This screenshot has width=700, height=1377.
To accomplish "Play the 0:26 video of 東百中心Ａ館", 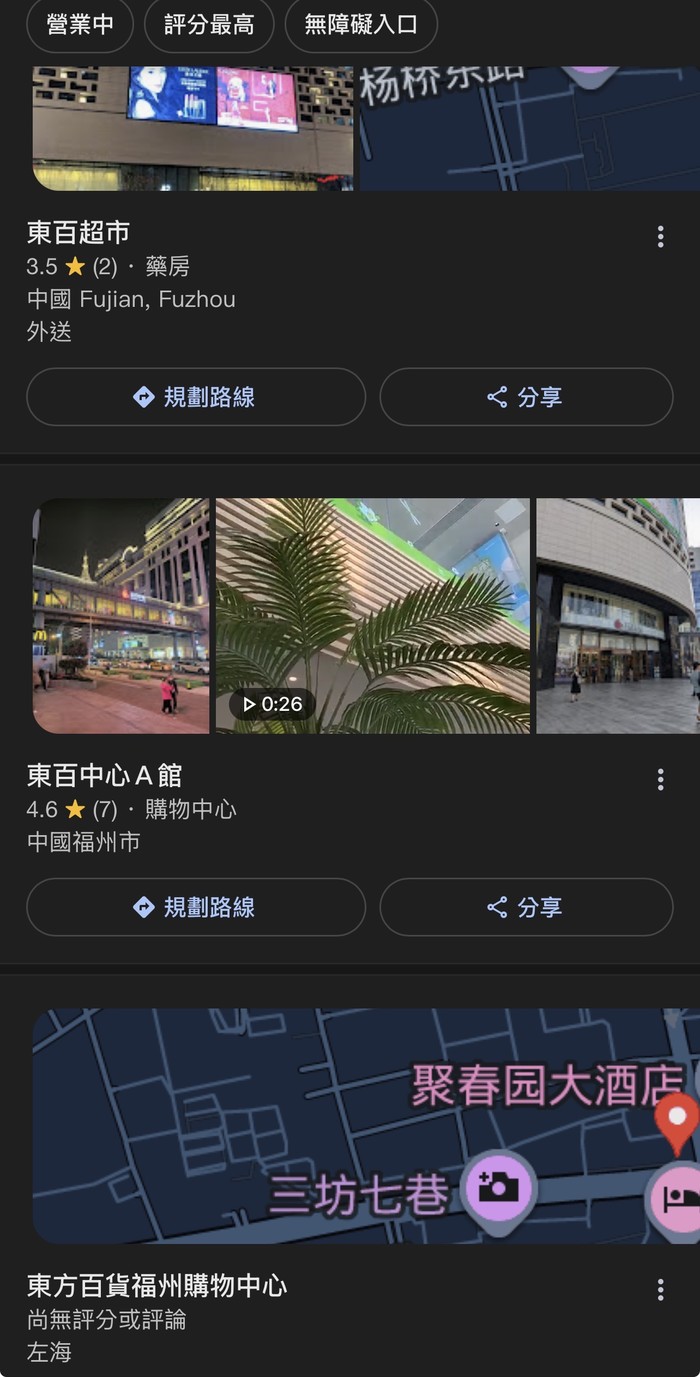I will click(x=372, y=616).
